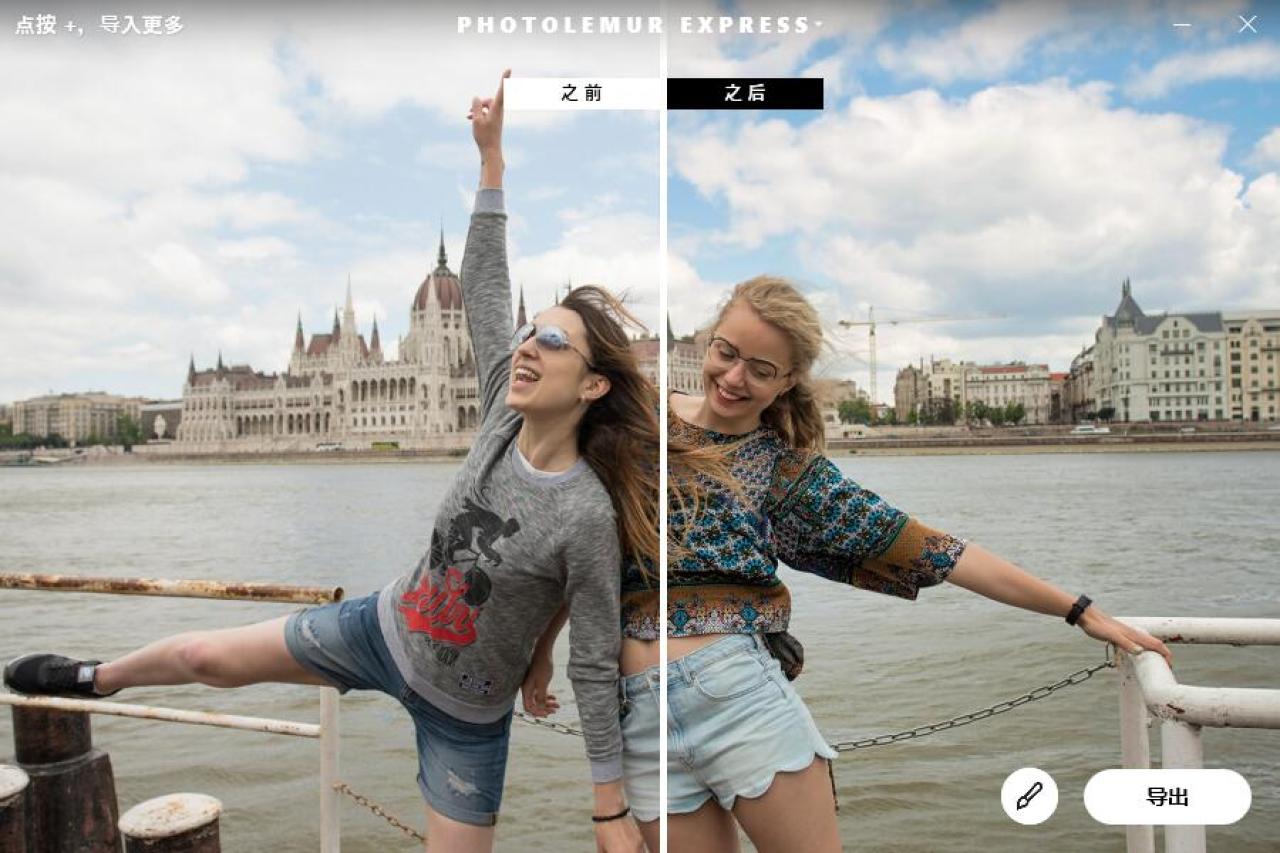Open the Photolemur Express title dropdown
The width and height of the screenshot is (1280, 853).
click(x=818, y=24)
